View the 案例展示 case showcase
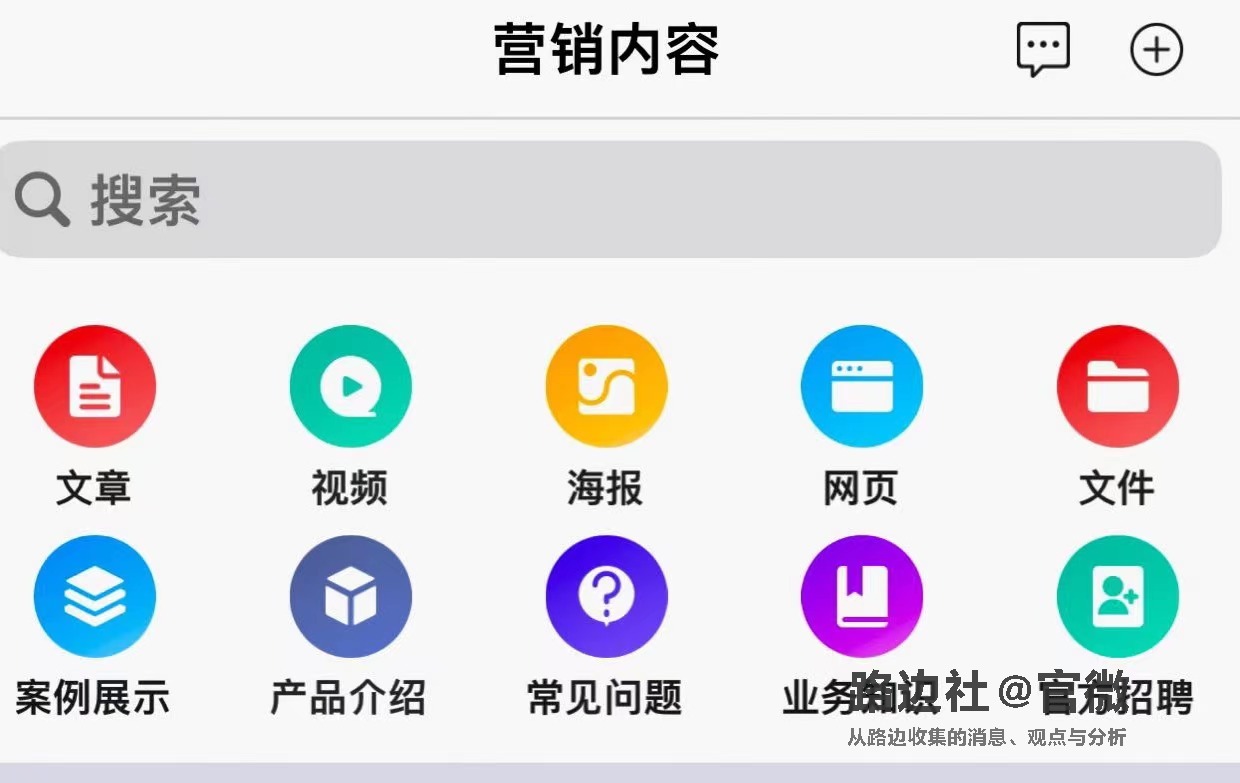The image size is (1240, 783). (x=95, y=596)
